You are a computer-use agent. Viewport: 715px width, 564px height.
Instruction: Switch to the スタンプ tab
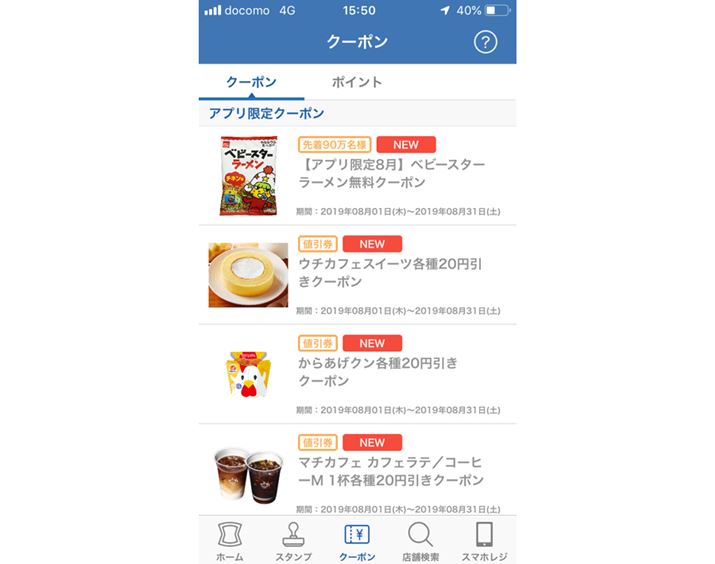coord(293,540)
